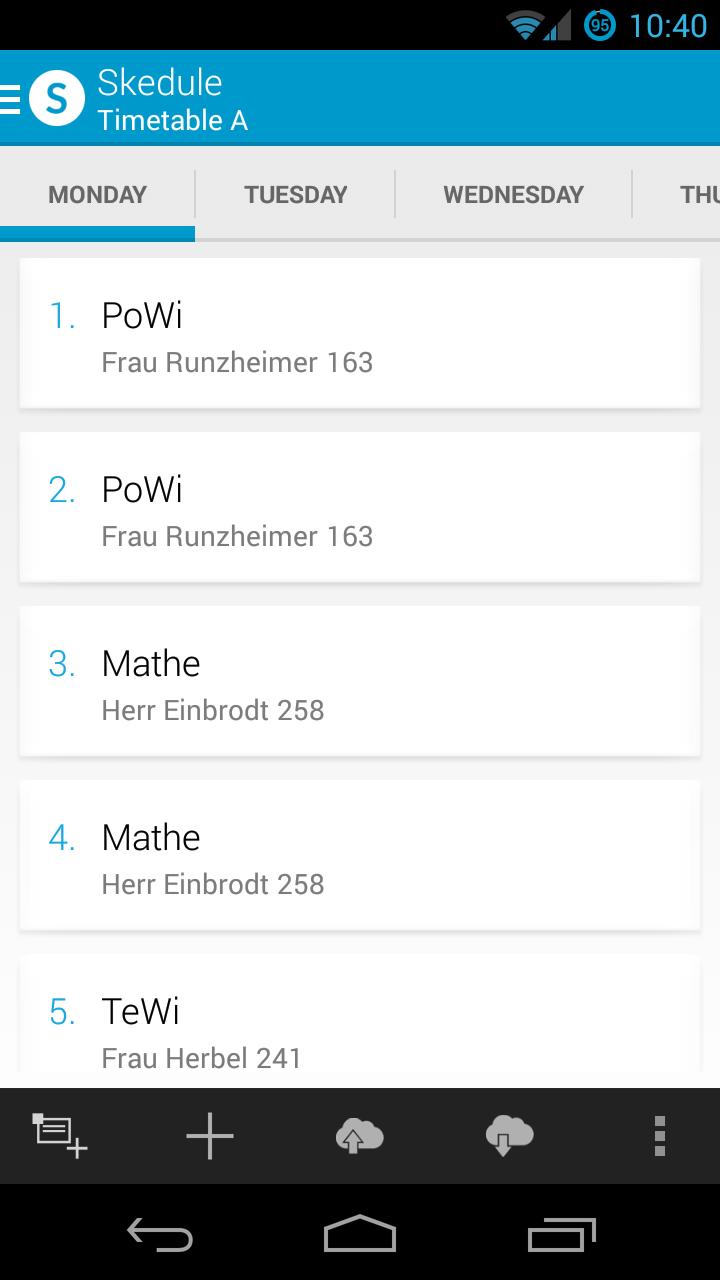Open lesson 5 TeWi card
Screen dimensions: 720x1280
360,1020
